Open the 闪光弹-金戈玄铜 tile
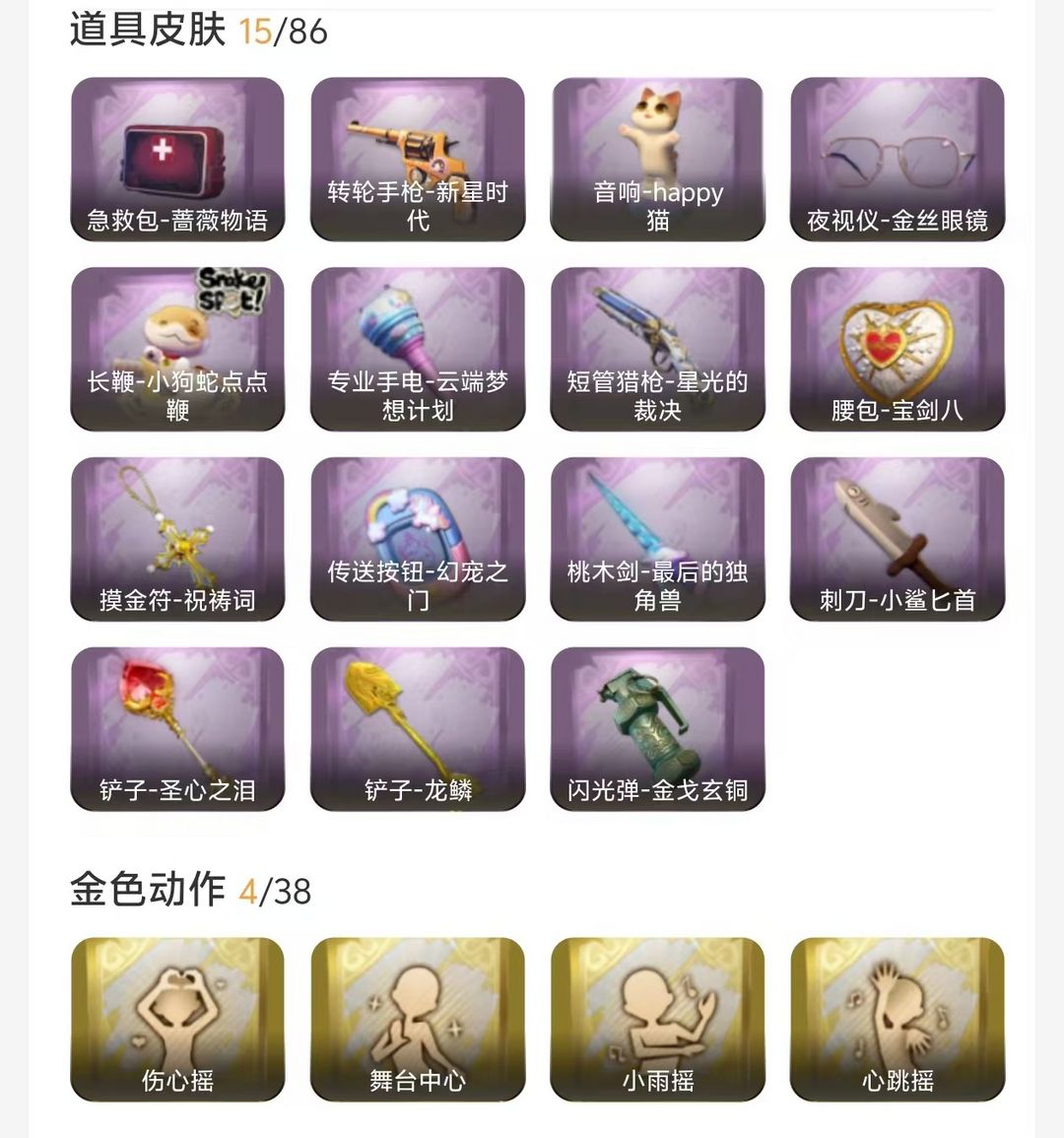1064x1138 pixels. (657, 729)
